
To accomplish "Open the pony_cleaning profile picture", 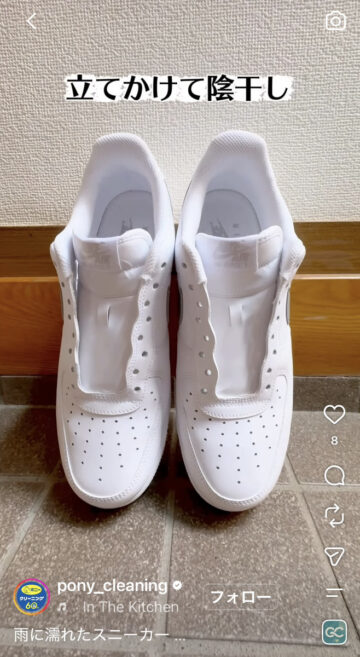I will [32, 597].
